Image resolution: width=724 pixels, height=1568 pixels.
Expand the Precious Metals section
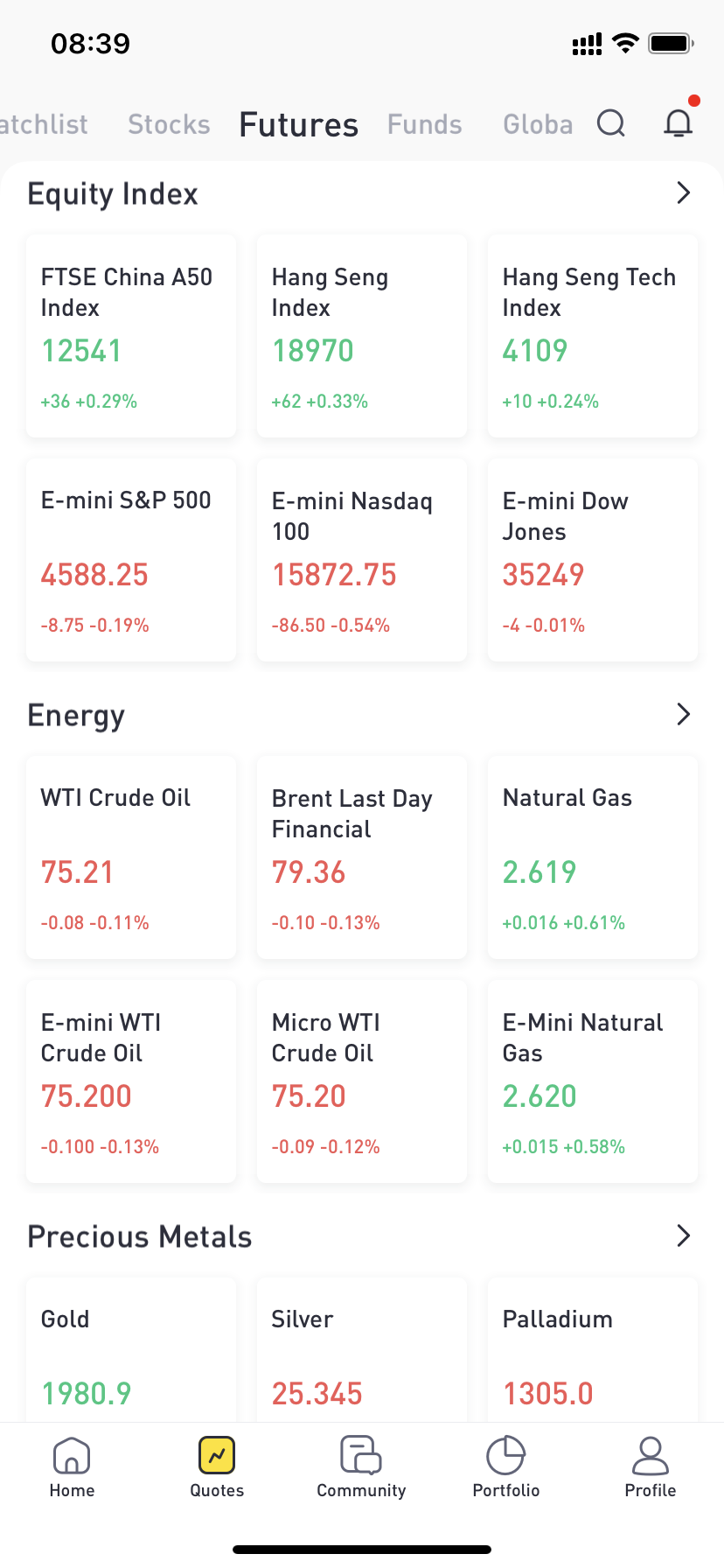click(684, 1236)
